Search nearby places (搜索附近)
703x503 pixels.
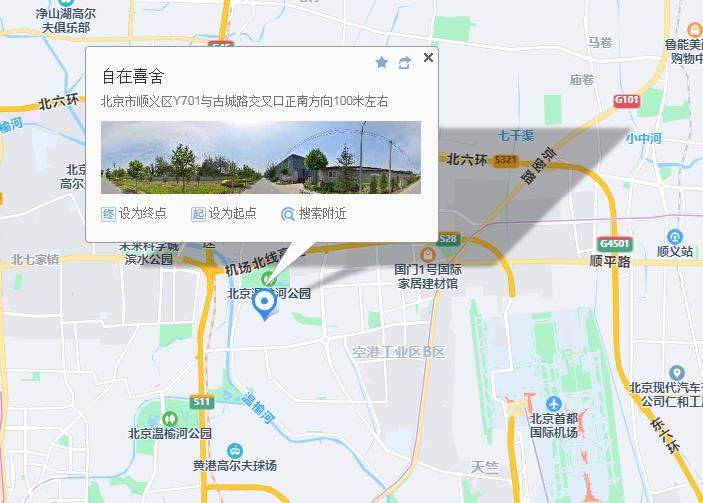point(314,213)
